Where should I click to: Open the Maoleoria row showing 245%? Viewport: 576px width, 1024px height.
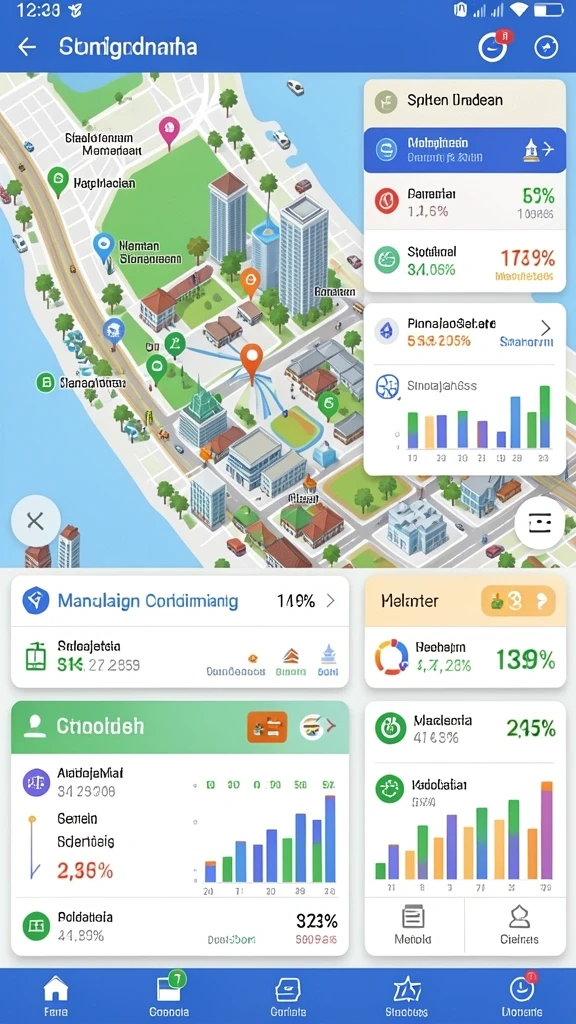click(x=465, y=729)
